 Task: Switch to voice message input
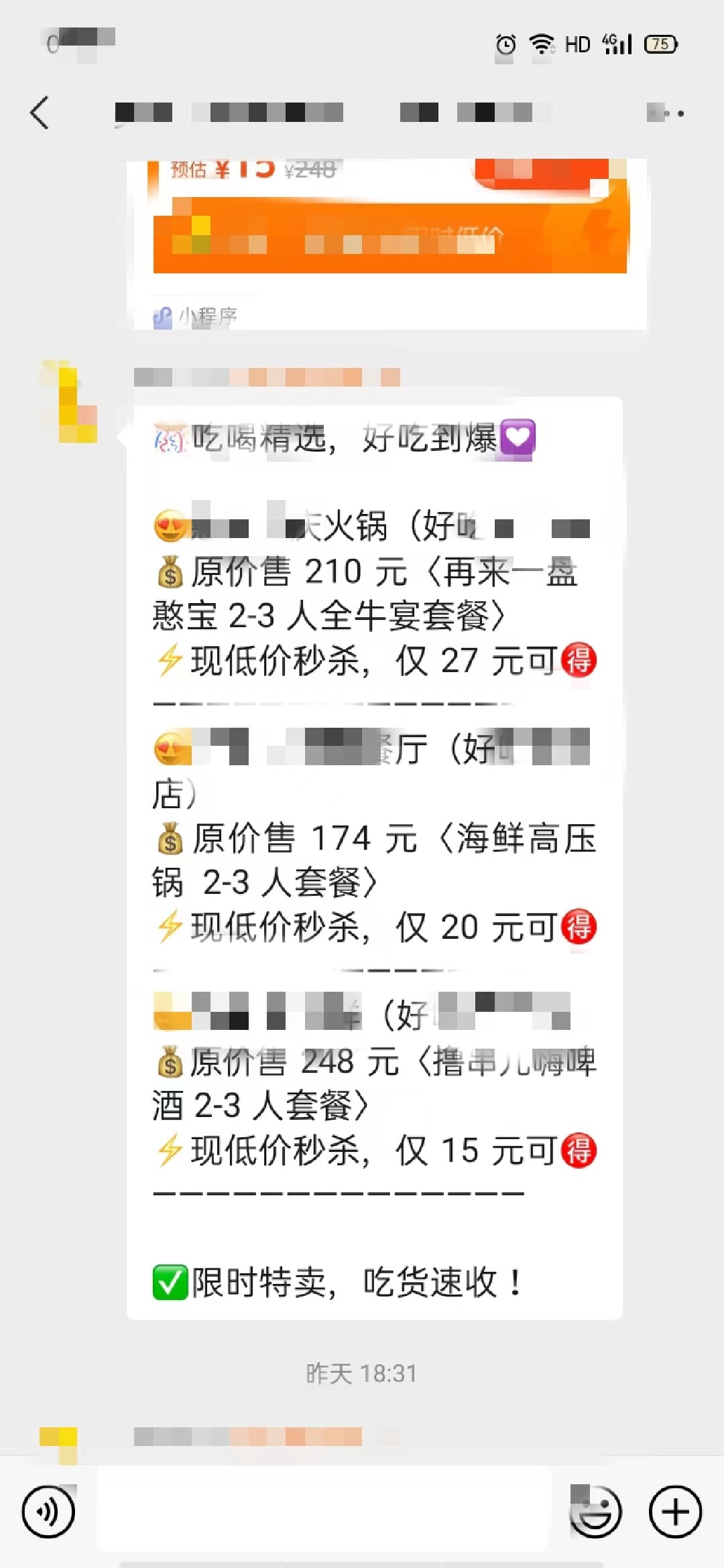coord(48,1512)
